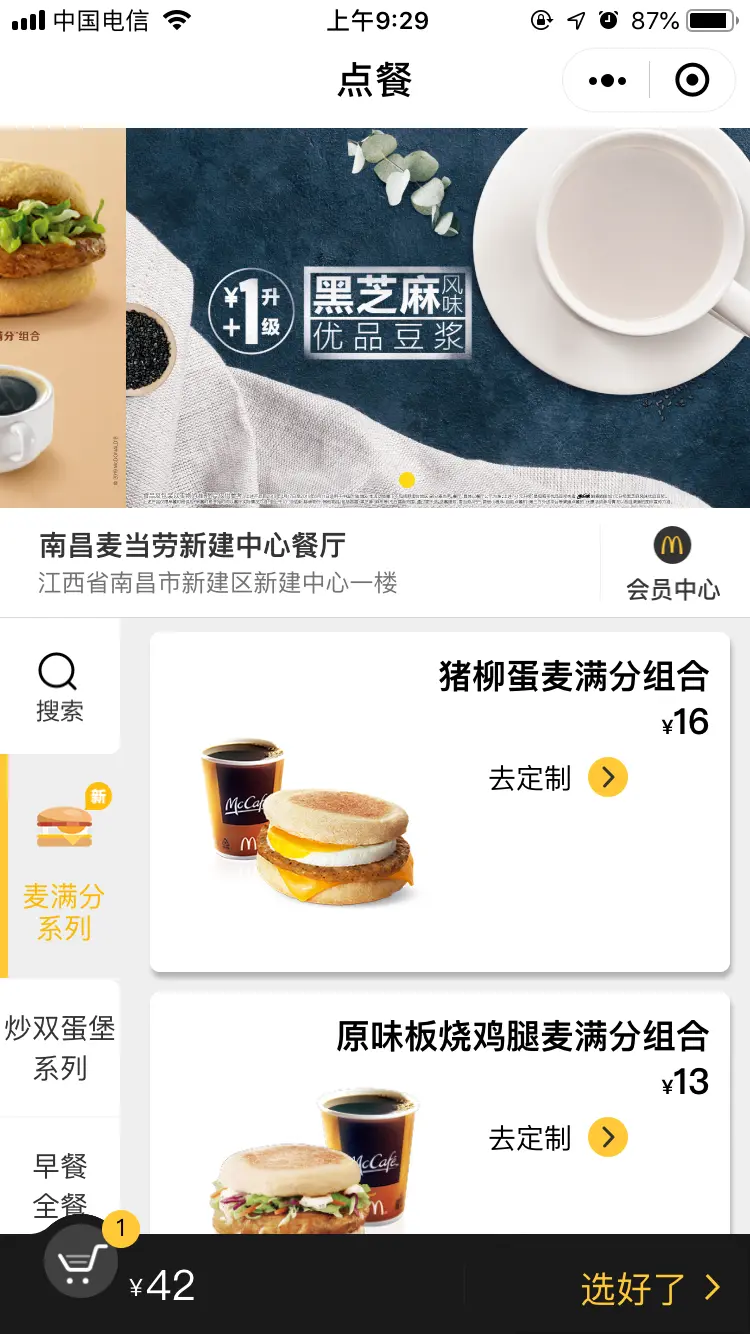The width and height of the screenshot is (750, 1334).
Task: Open the mini program more options menu
Action: point(607,81)
